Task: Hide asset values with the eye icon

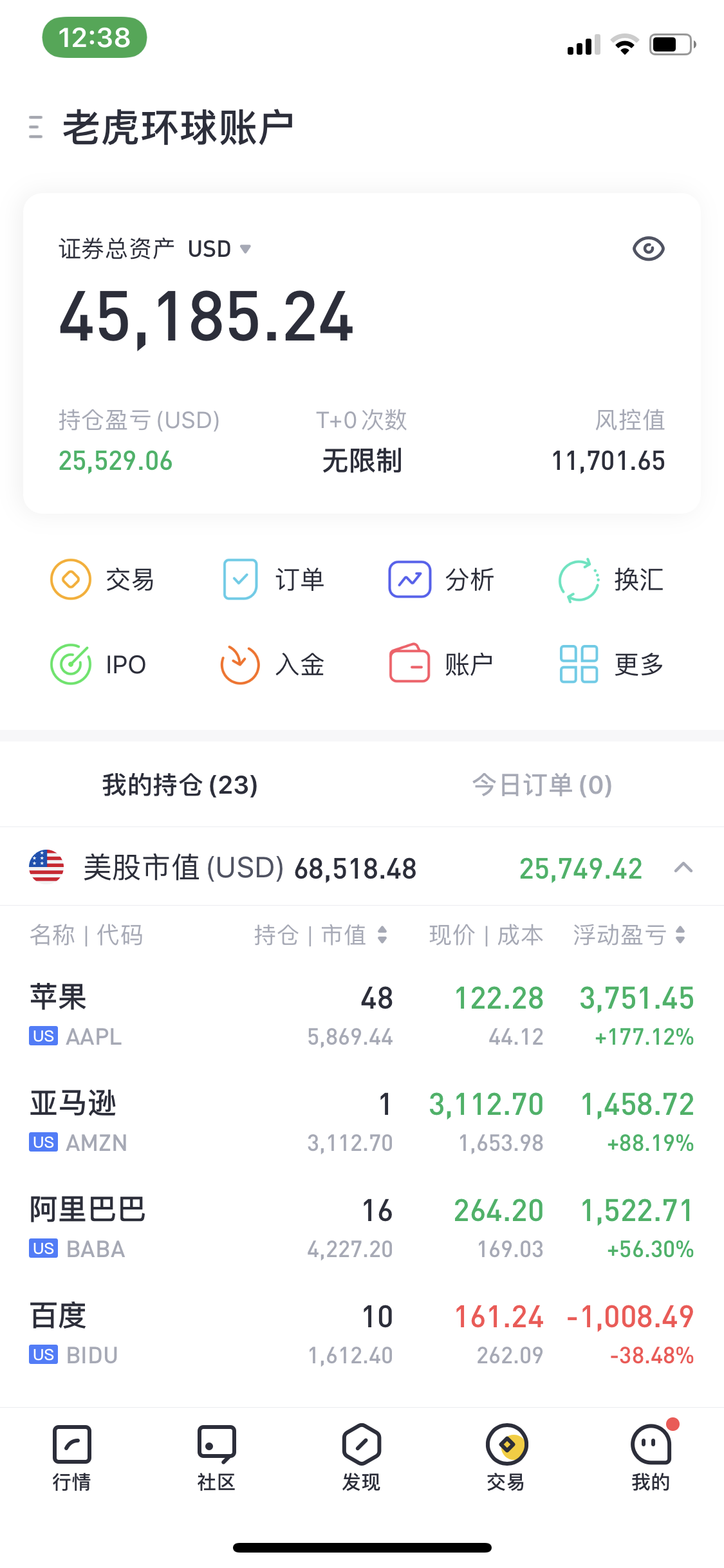Action: pyautogui.click(x=648, y=249)
